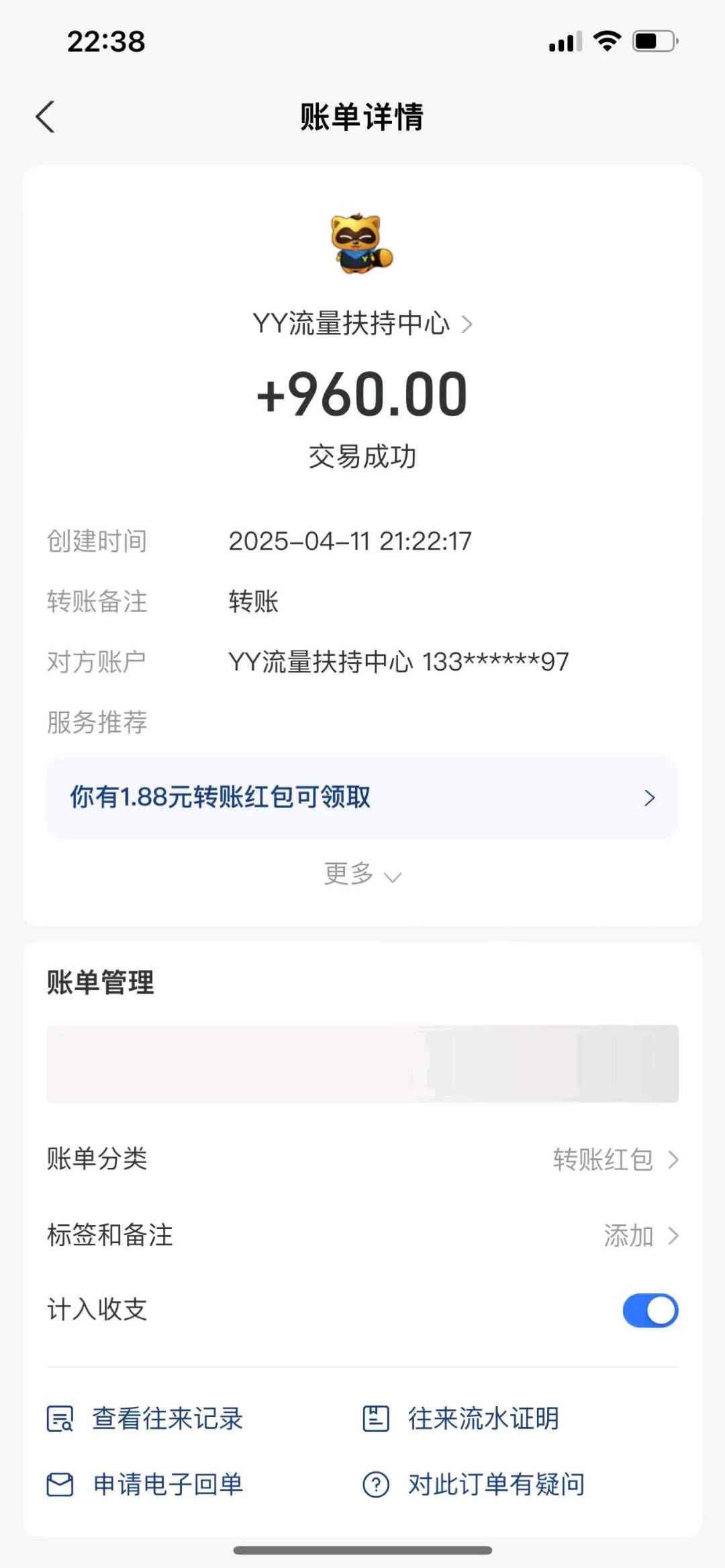This screenshot has width=725, height=1568.
Task: Expand 更多 for more details
Action: point(362,875)
